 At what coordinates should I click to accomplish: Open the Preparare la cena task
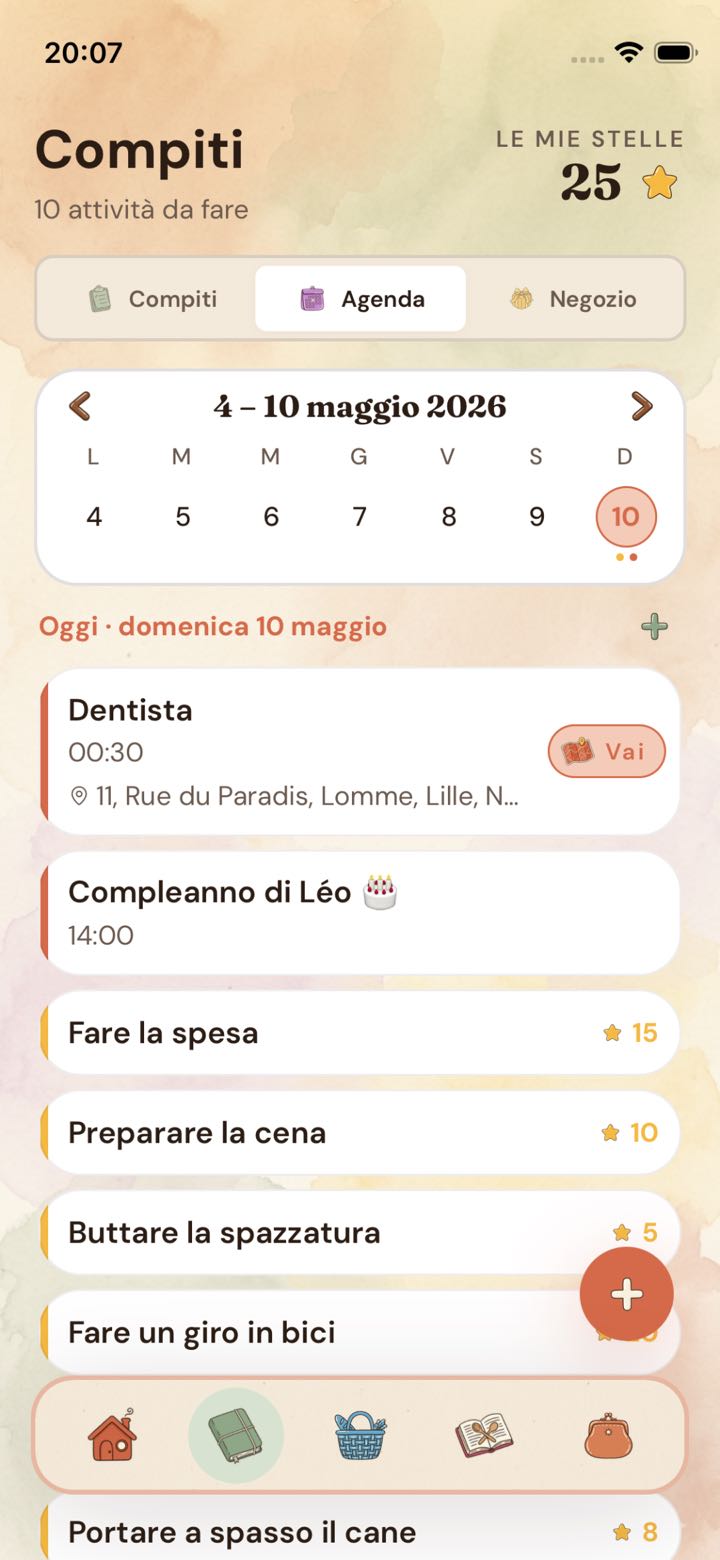360,1133
